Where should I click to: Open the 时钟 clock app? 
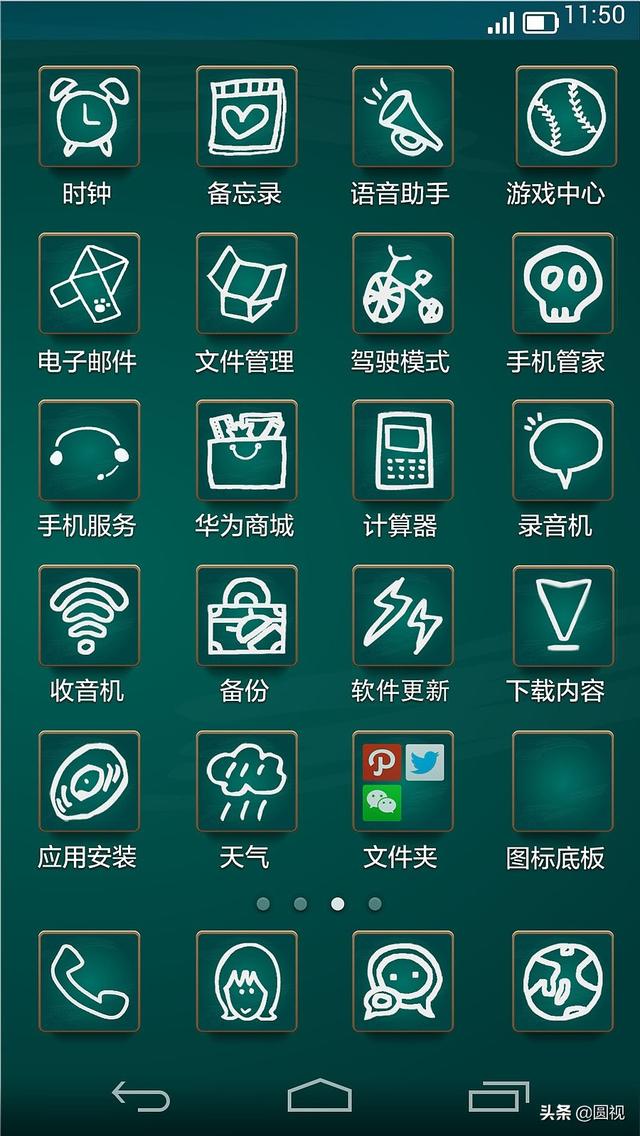click(88, 116)
